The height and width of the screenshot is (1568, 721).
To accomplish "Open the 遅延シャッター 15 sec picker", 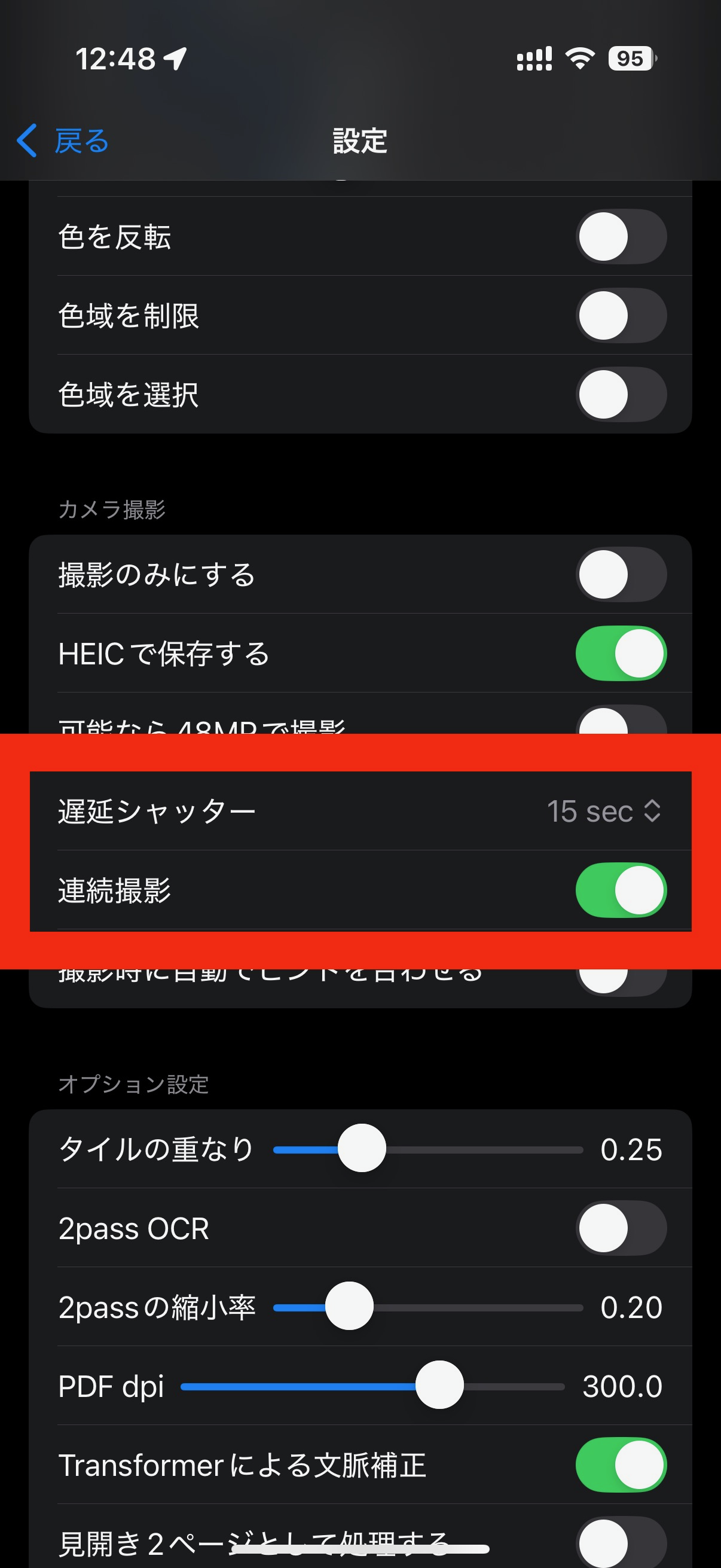I will click(604, 811).
